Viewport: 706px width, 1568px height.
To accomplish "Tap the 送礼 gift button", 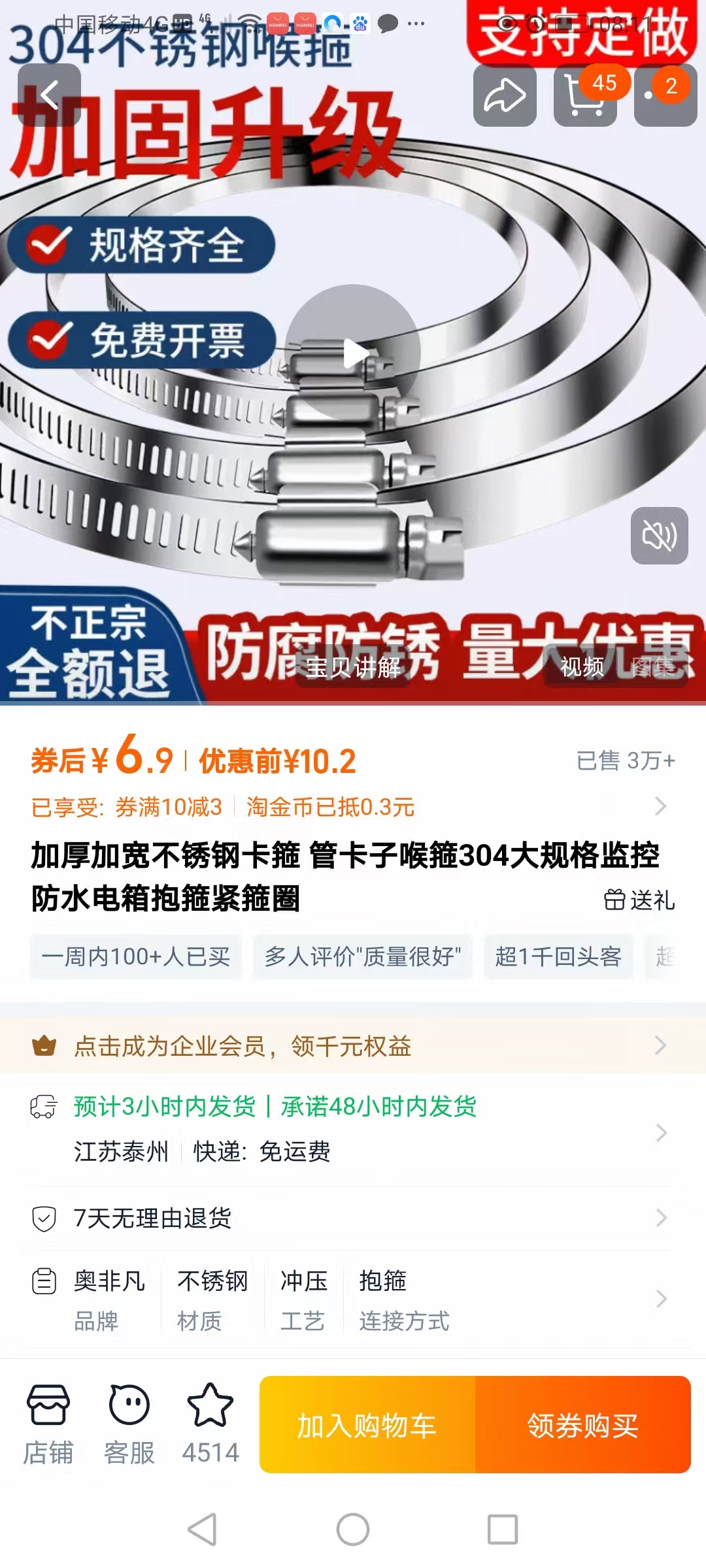I will coord(639,900).
